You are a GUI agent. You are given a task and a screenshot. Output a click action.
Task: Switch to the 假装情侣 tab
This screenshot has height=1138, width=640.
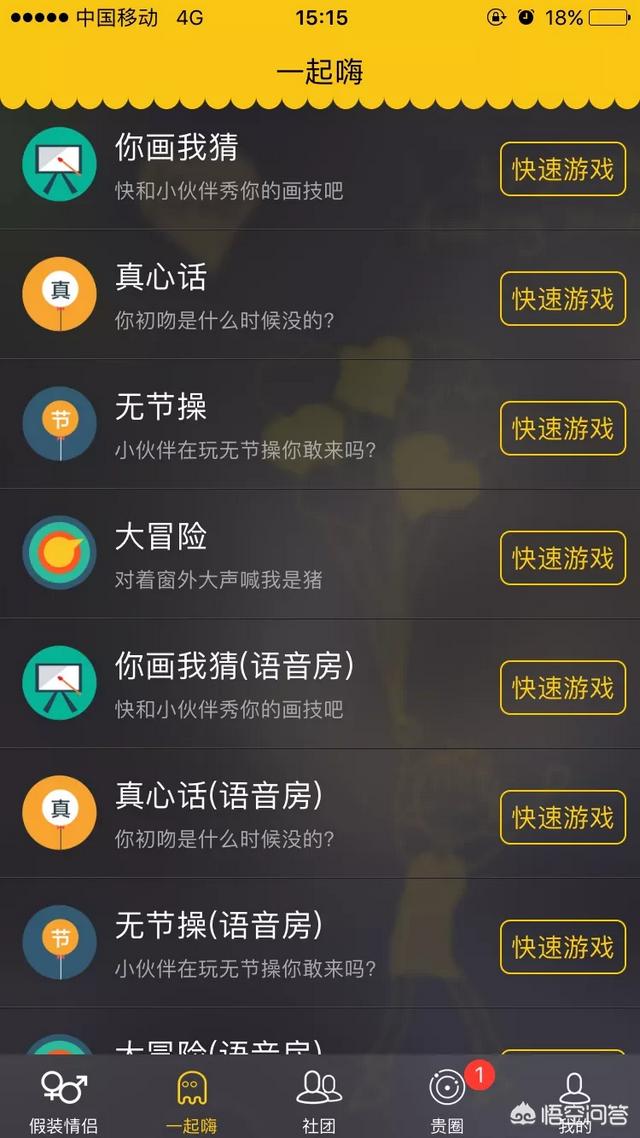tap(63, 1100)
